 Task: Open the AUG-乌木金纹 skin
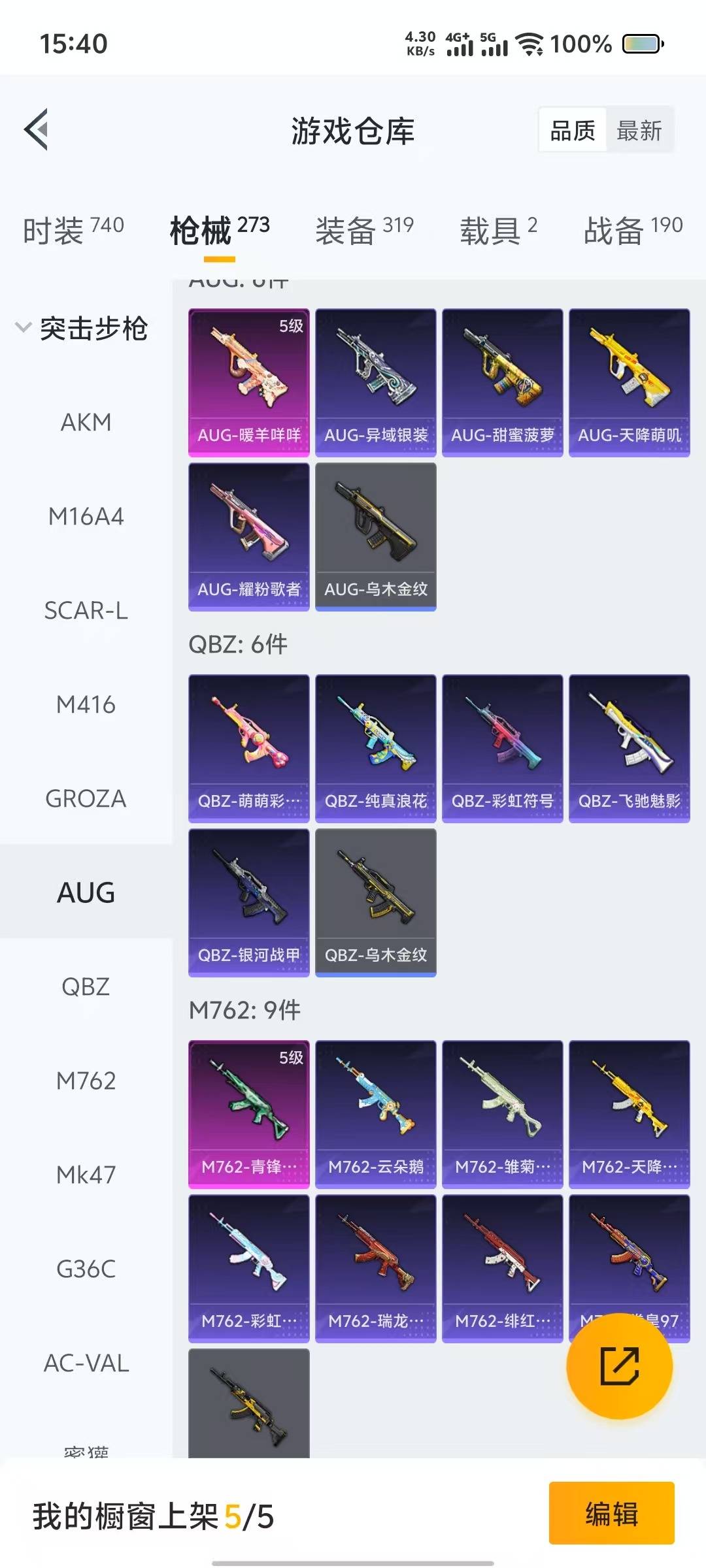(376, 537)
